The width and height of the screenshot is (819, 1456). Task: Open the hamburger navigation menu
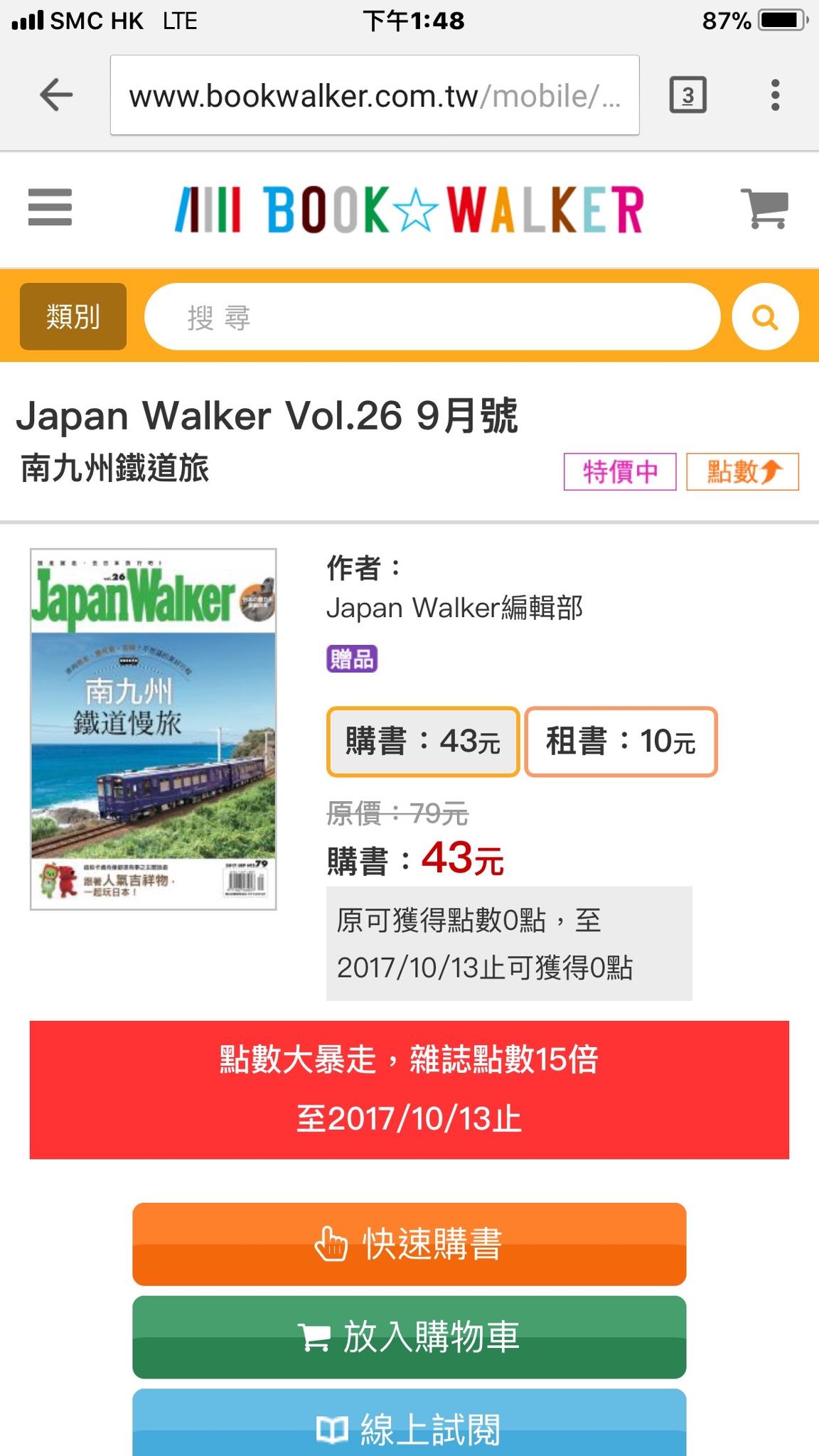50,208
